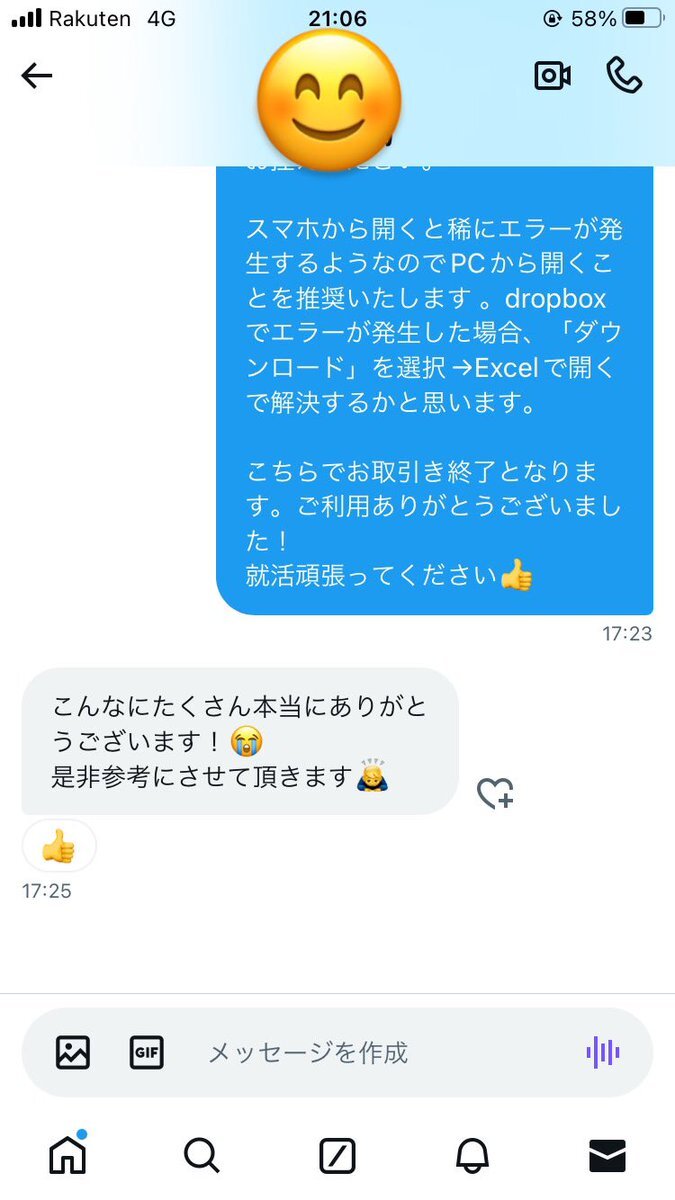Open the Grok tab

337,1156
